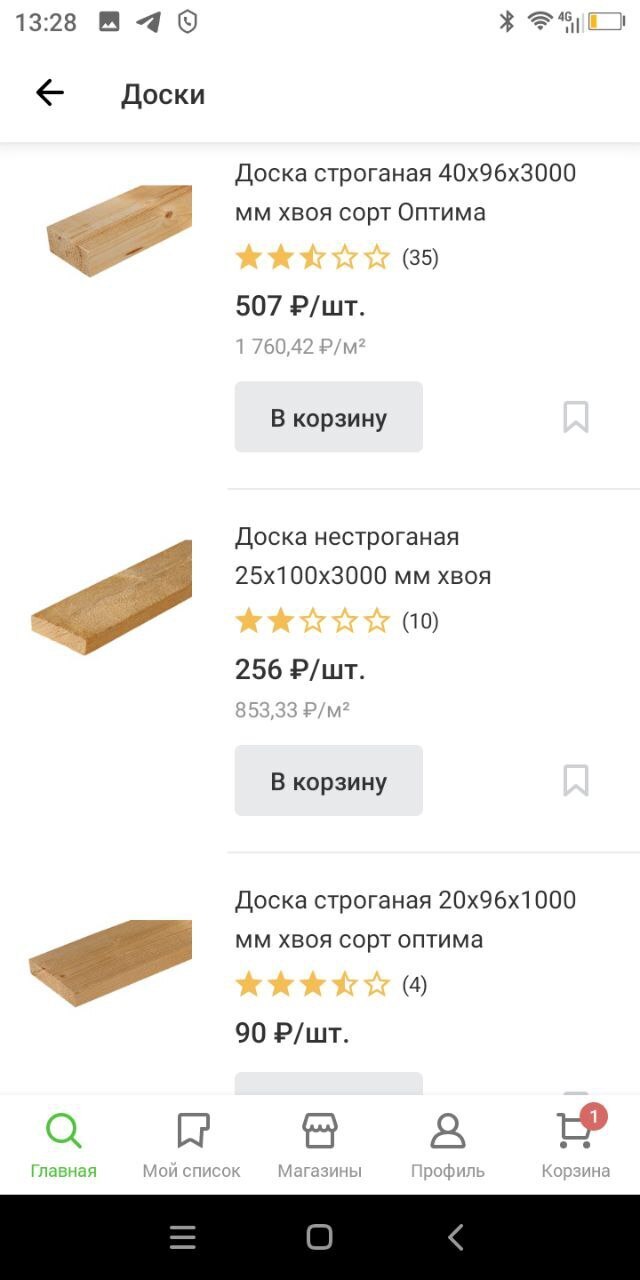
Task: Bookmark the 40x96x3000 planed board
Action: 575,417
